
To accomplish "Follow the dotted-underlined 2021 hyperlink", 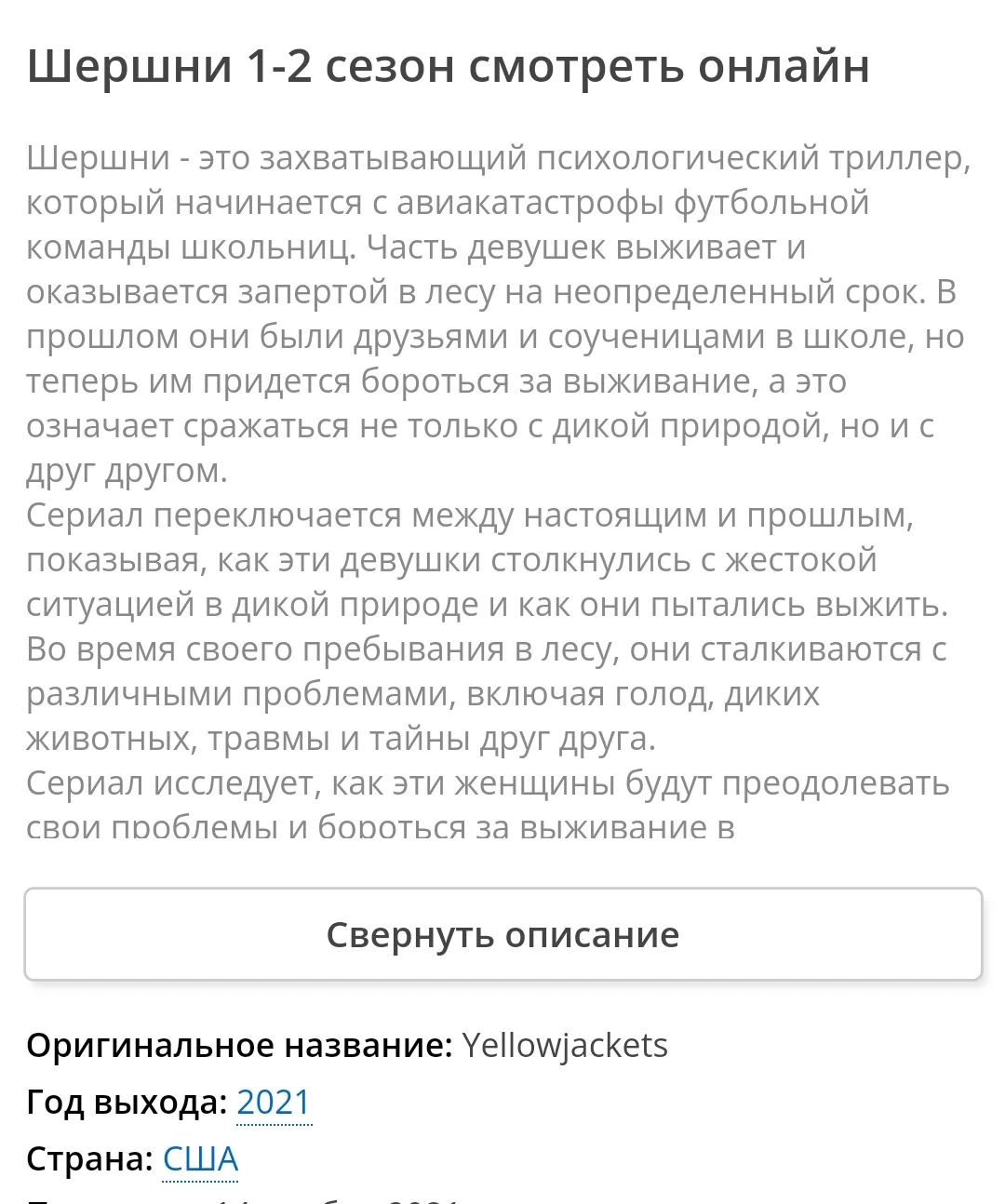I will pos(273,1102).
